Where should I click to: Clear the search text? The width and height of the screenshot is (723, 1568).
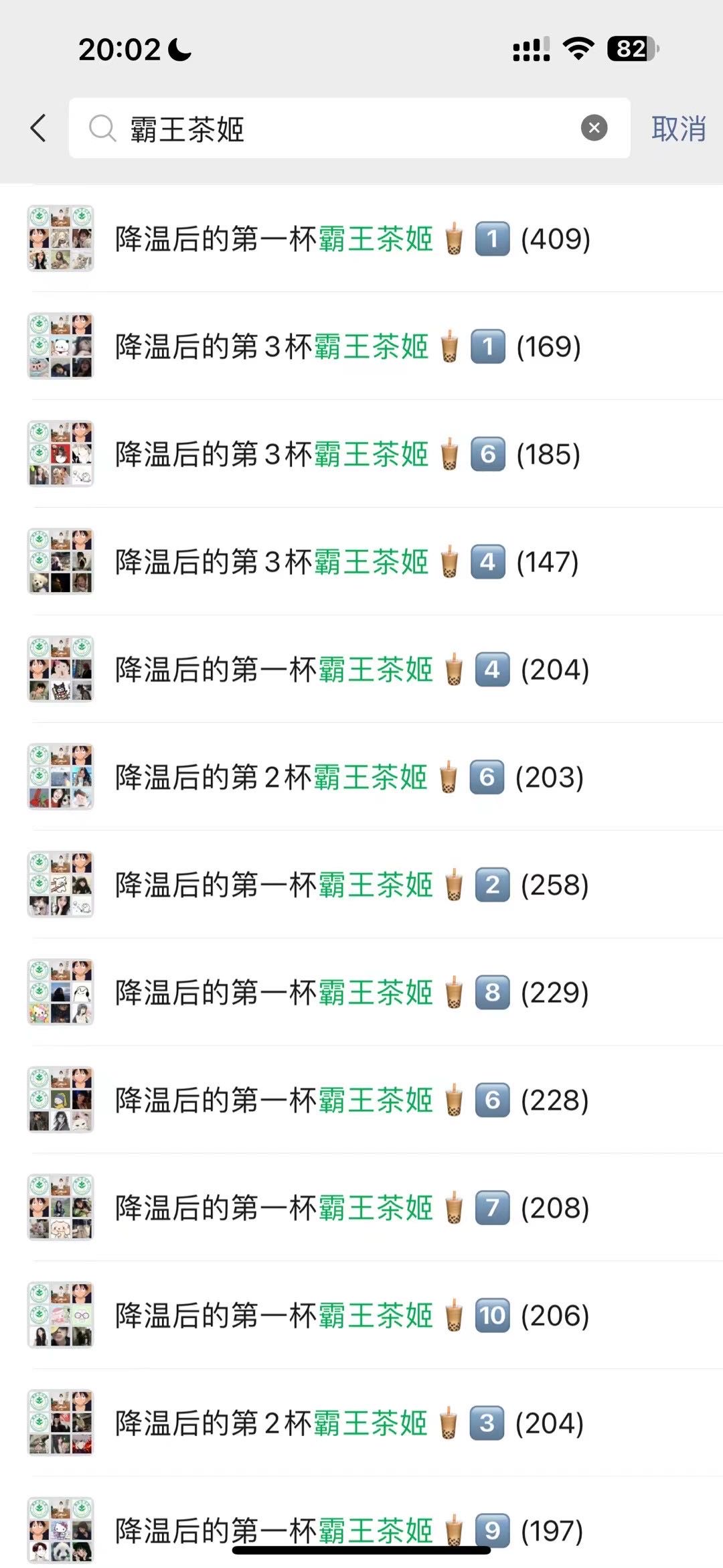click(x=594, y=128)
